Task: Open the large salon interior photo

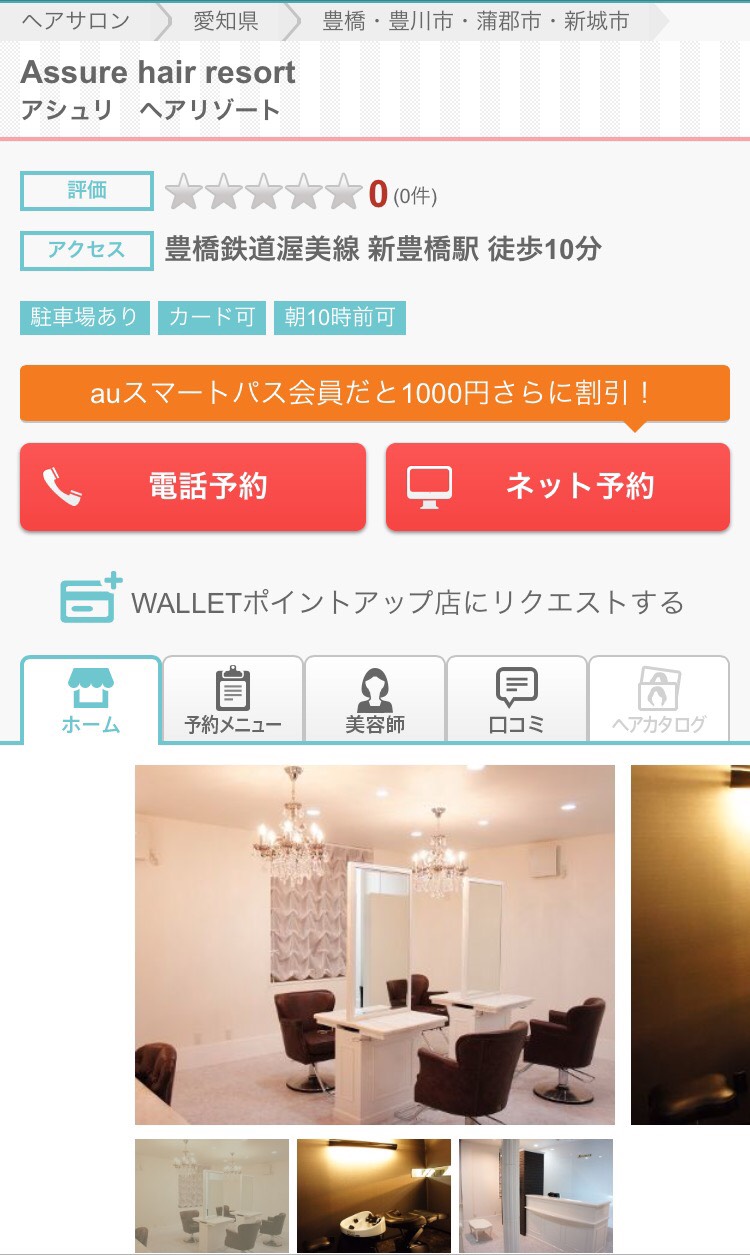Action: tap(374, 944)
